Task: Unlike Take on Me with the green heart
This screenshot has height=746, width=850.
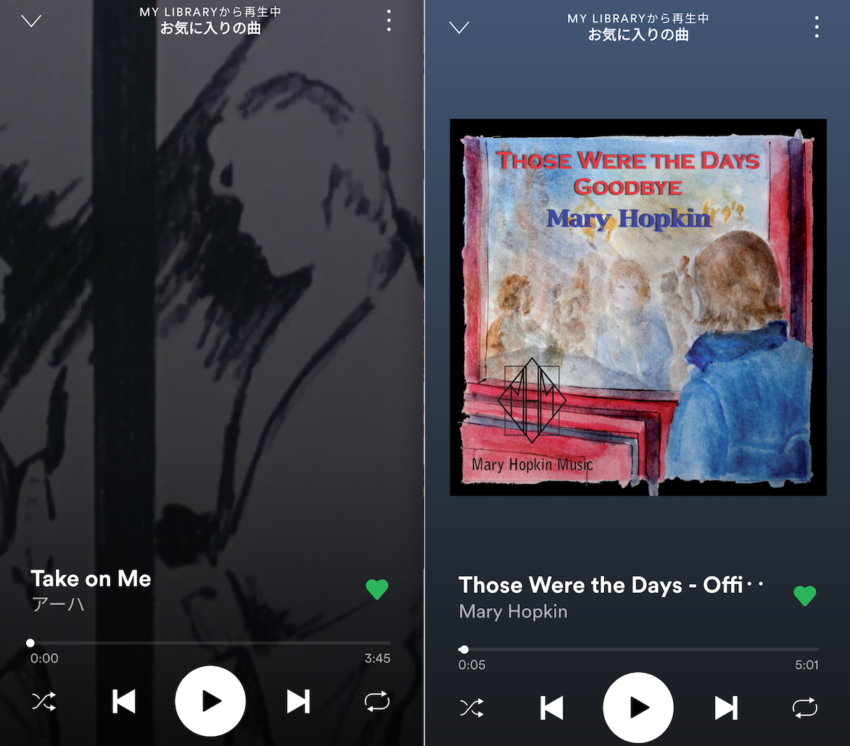Action: (x=377, y=590)
